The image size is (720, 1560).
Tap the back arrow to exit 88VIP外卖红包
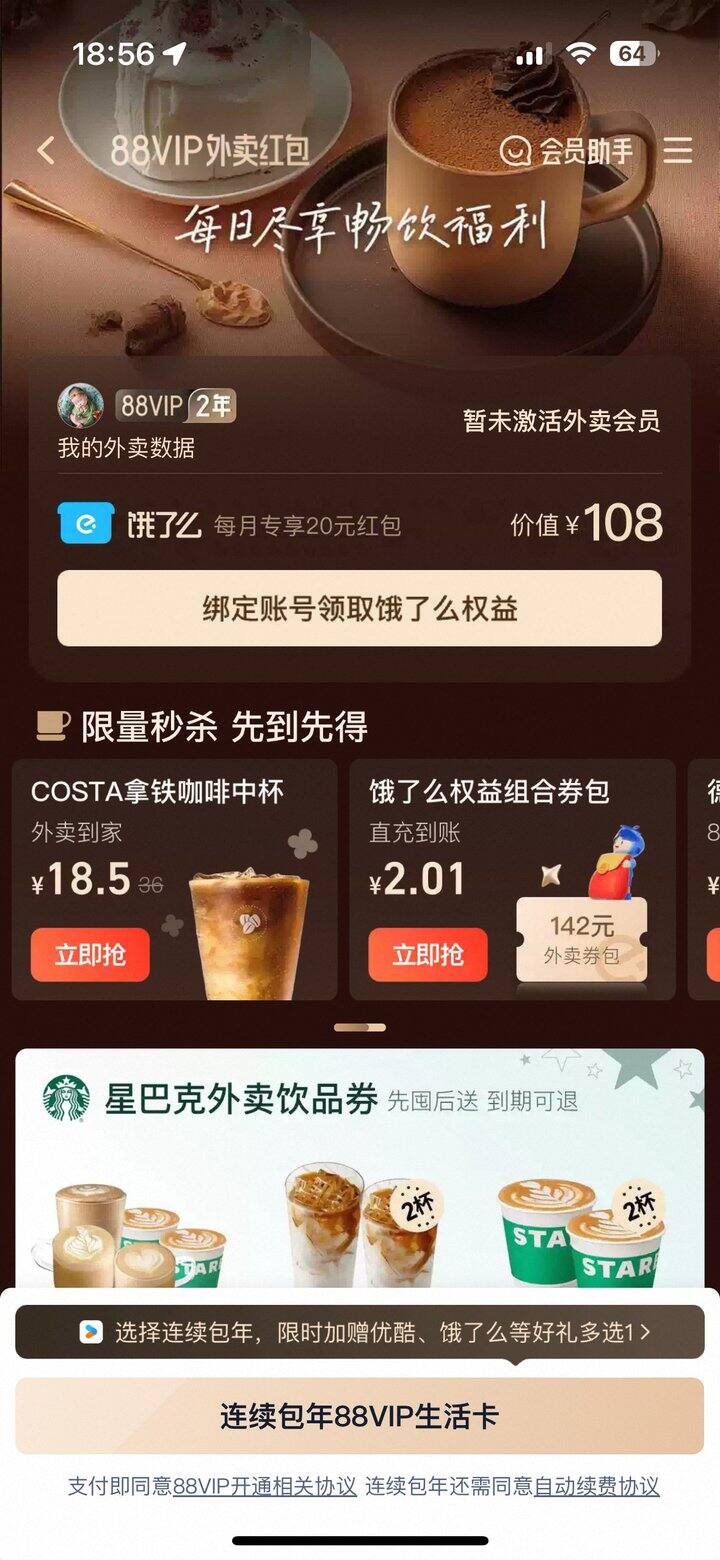(x=44, y=149)
